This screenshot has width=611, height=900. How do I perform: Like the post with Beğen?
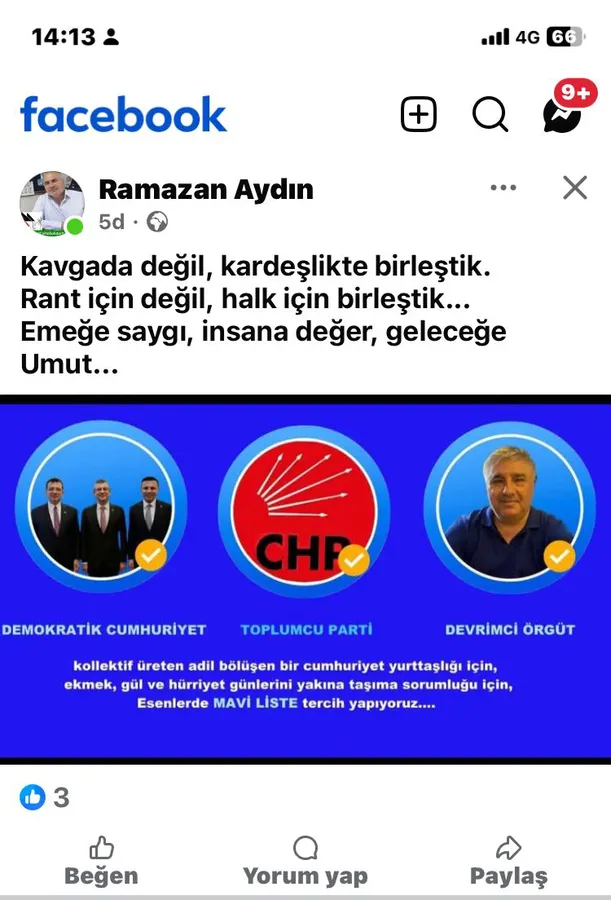pyautogui.click(x=101, y=861)
